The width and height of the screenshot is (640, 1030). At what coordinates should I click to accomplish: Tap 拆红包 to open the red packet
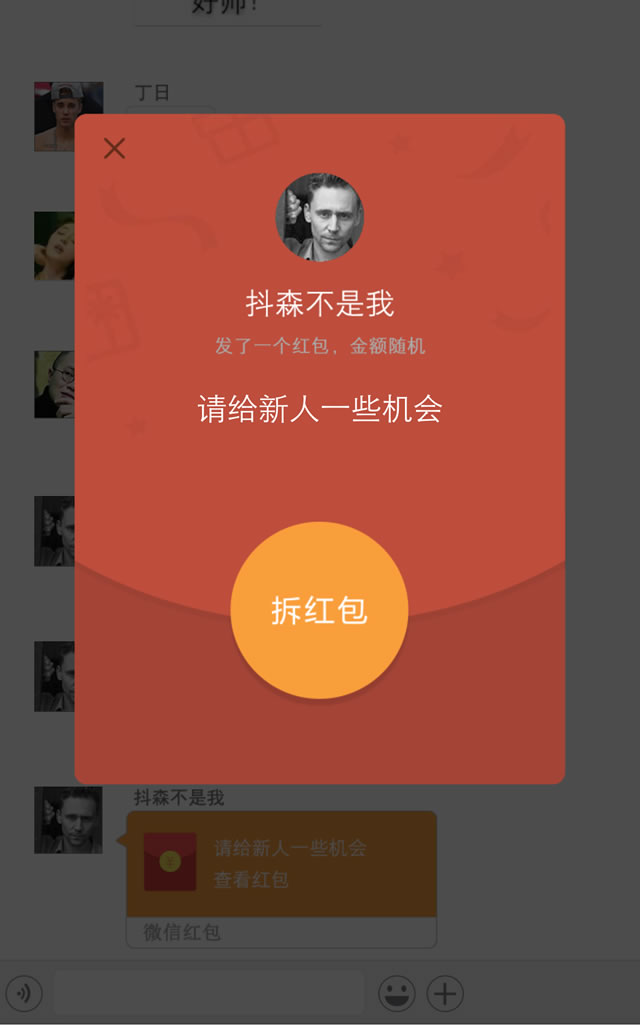point(319,610)
